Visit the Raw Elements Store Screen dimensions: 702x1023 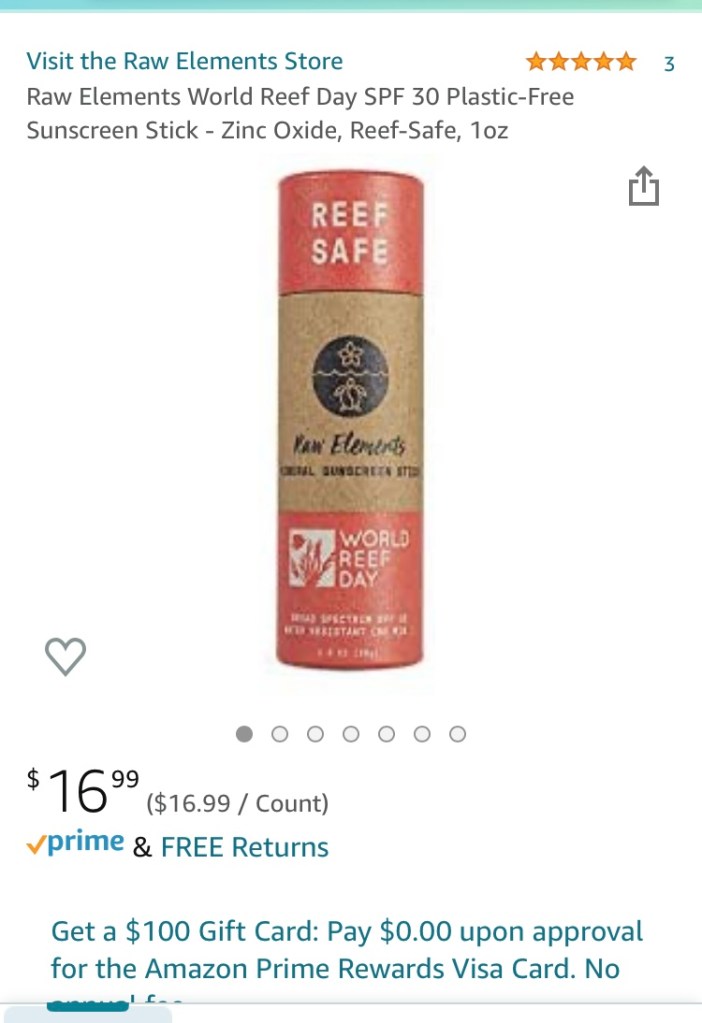click(x=184, y=61)
